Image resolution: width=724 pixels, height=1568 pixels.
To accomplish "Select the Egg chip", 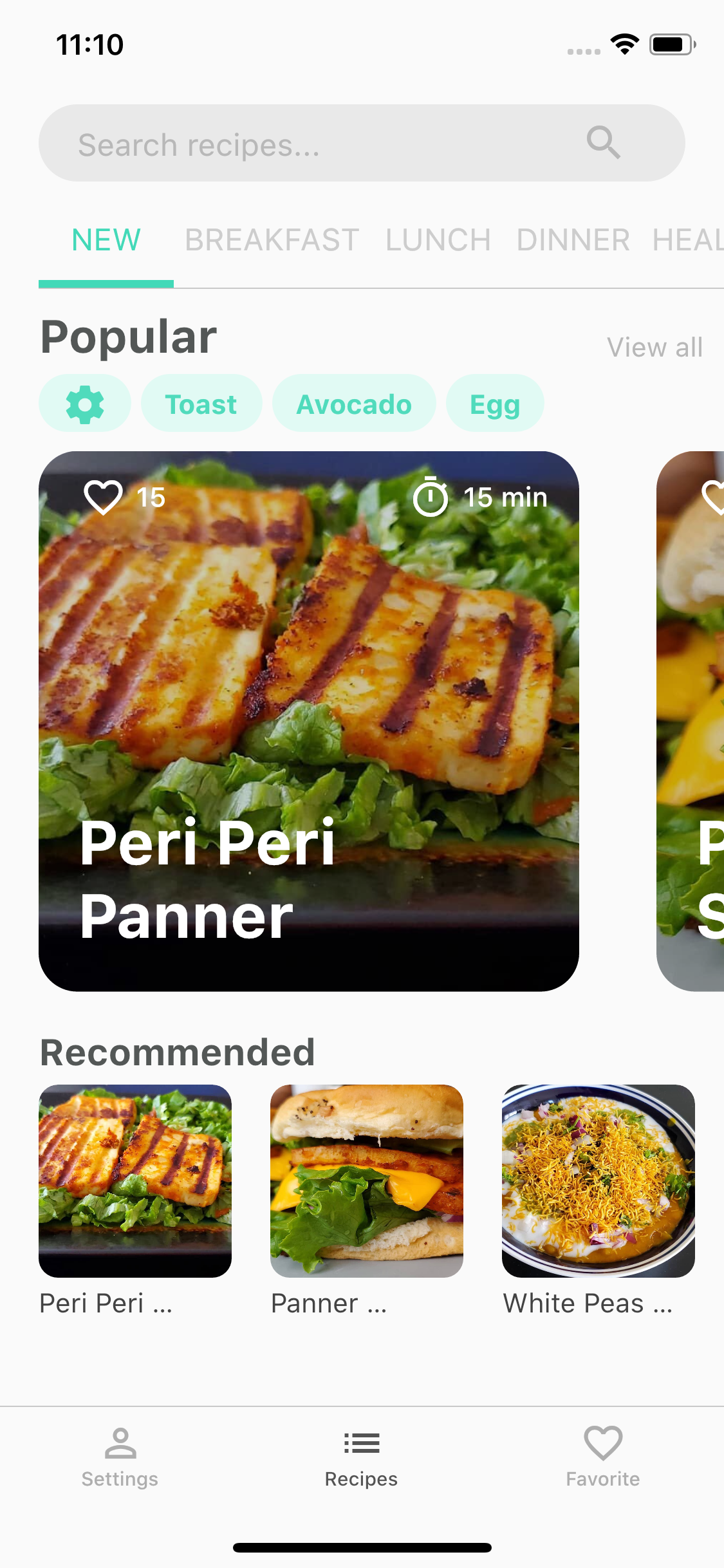I will [x=495, y=404].
